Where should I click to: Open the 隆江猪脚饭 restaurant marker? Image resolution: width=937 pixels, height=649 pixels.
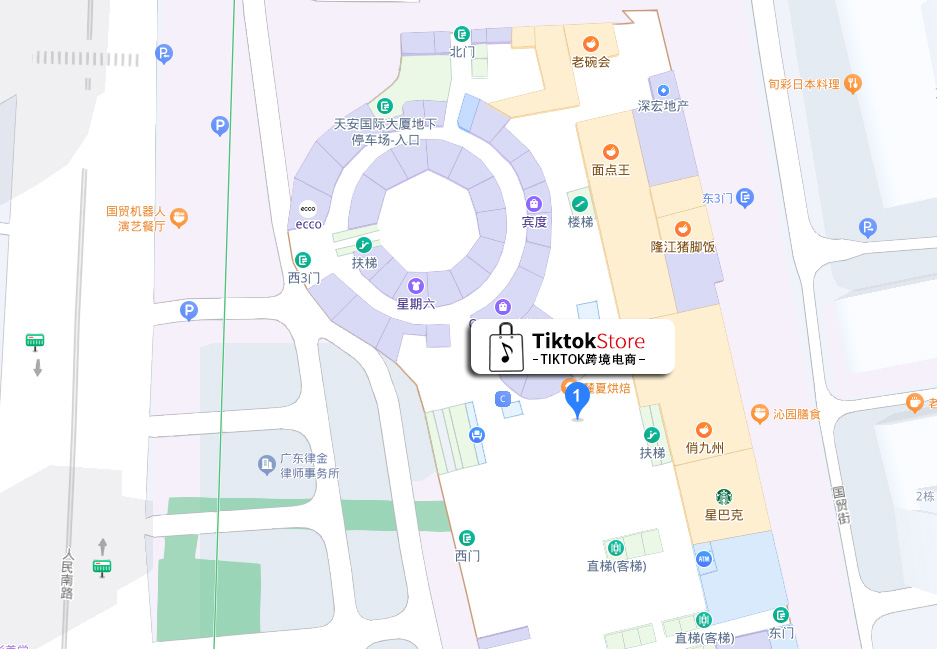[x=683, y=229]
